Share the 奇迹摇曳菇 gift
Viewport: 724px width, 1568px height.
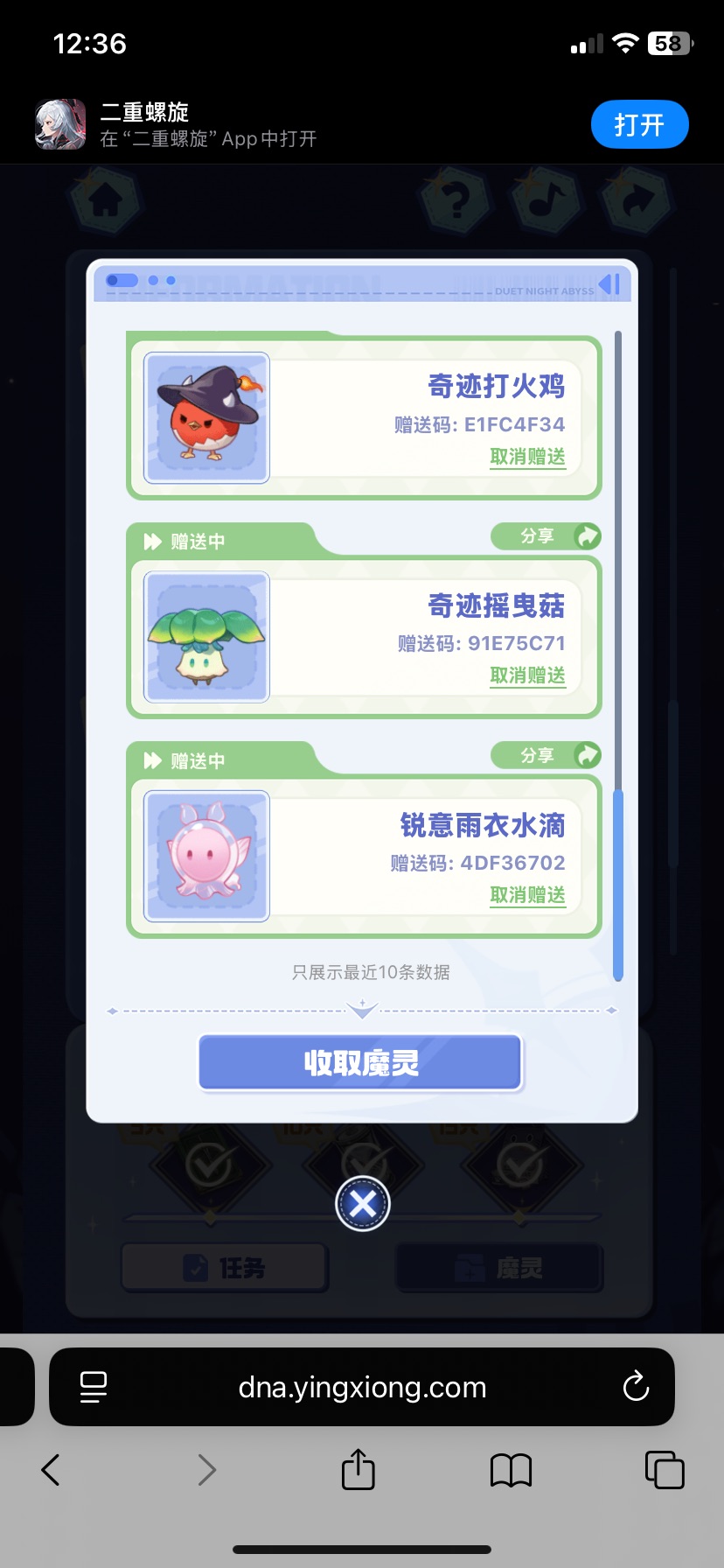click(x=546, y=536)
